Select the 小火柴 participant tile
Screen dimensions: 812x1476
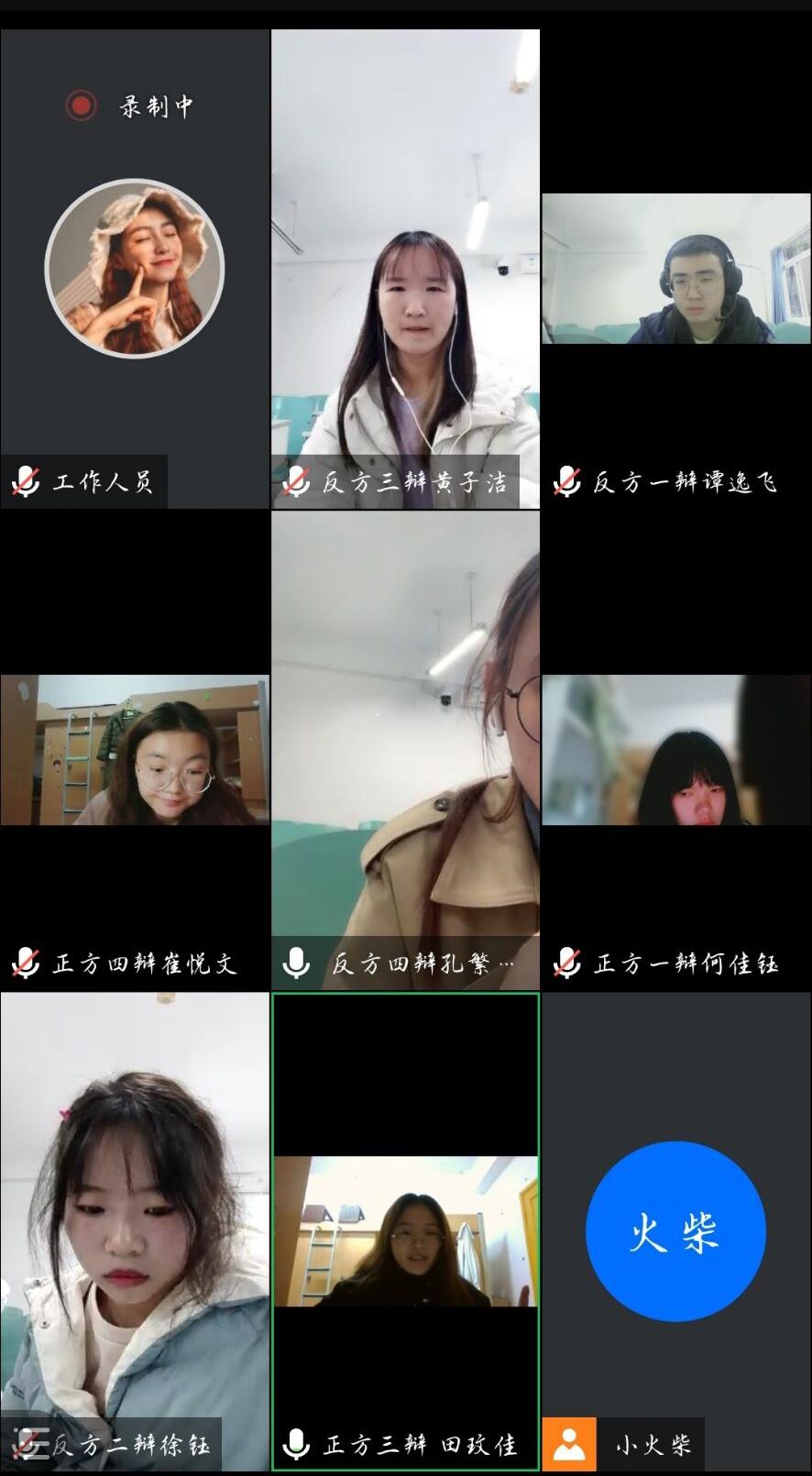pyautogui.click(x=676, y=1231)
